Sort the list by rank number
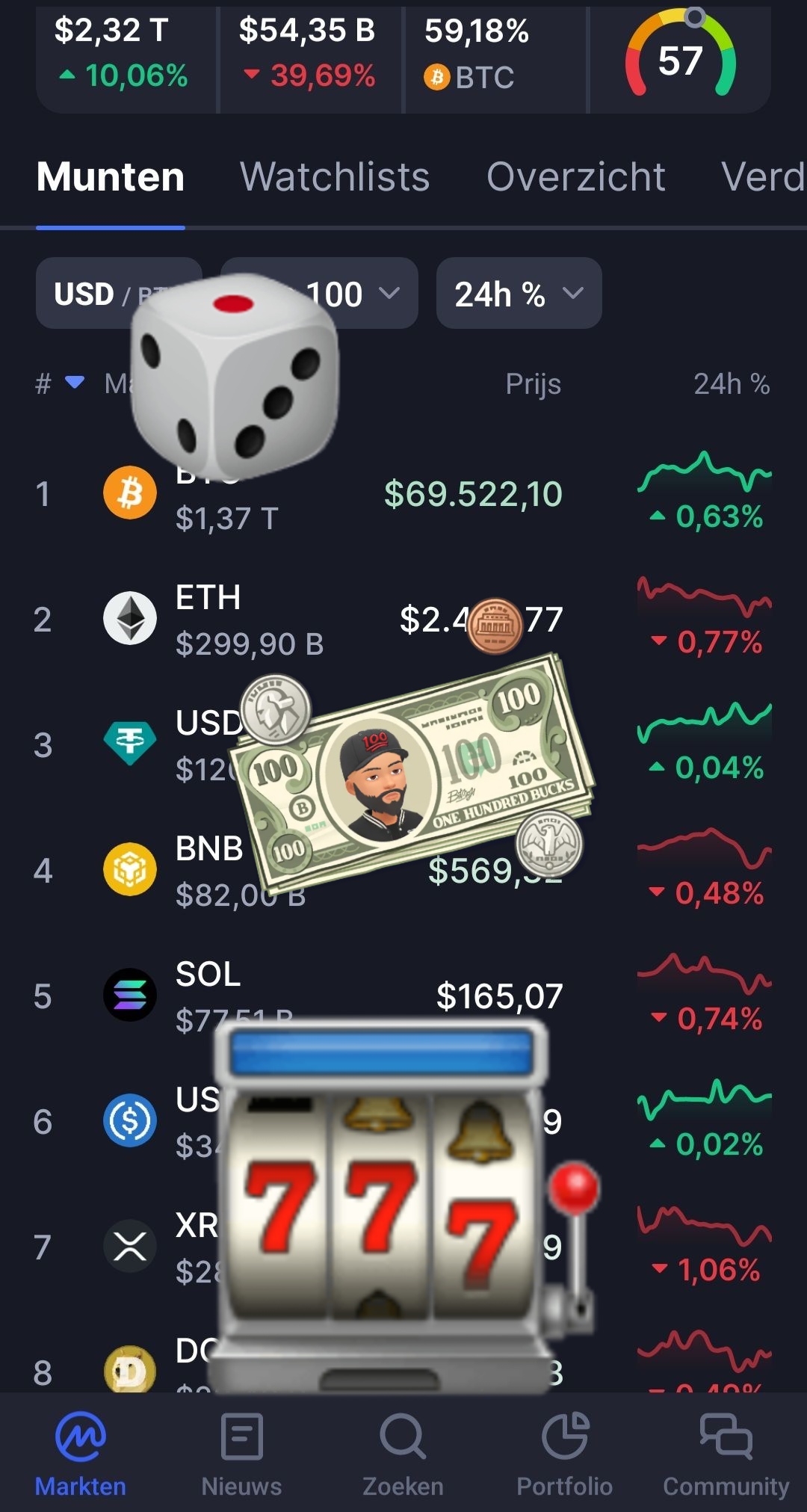Viewport: 807px width, 1512px height. tap(59, 383)
